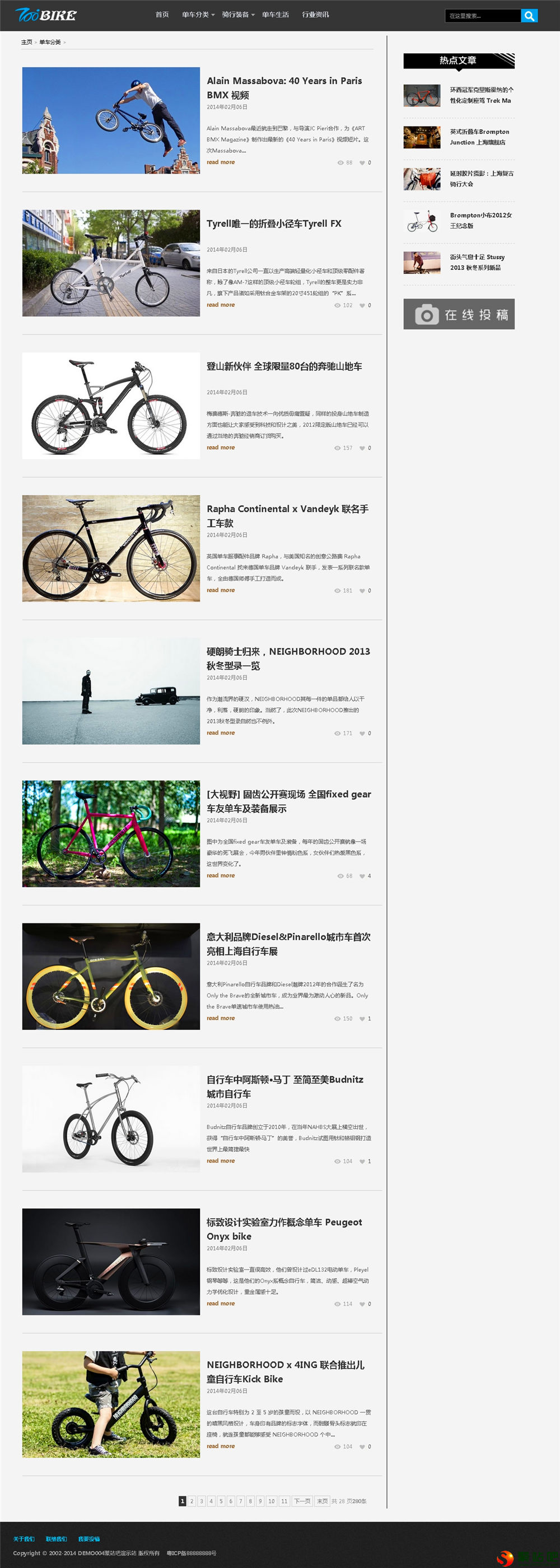This screenshot has height=1568, width=560.
Task: Open the Rapha Continental x Vandeyk thumbnail
Action: 111,548
